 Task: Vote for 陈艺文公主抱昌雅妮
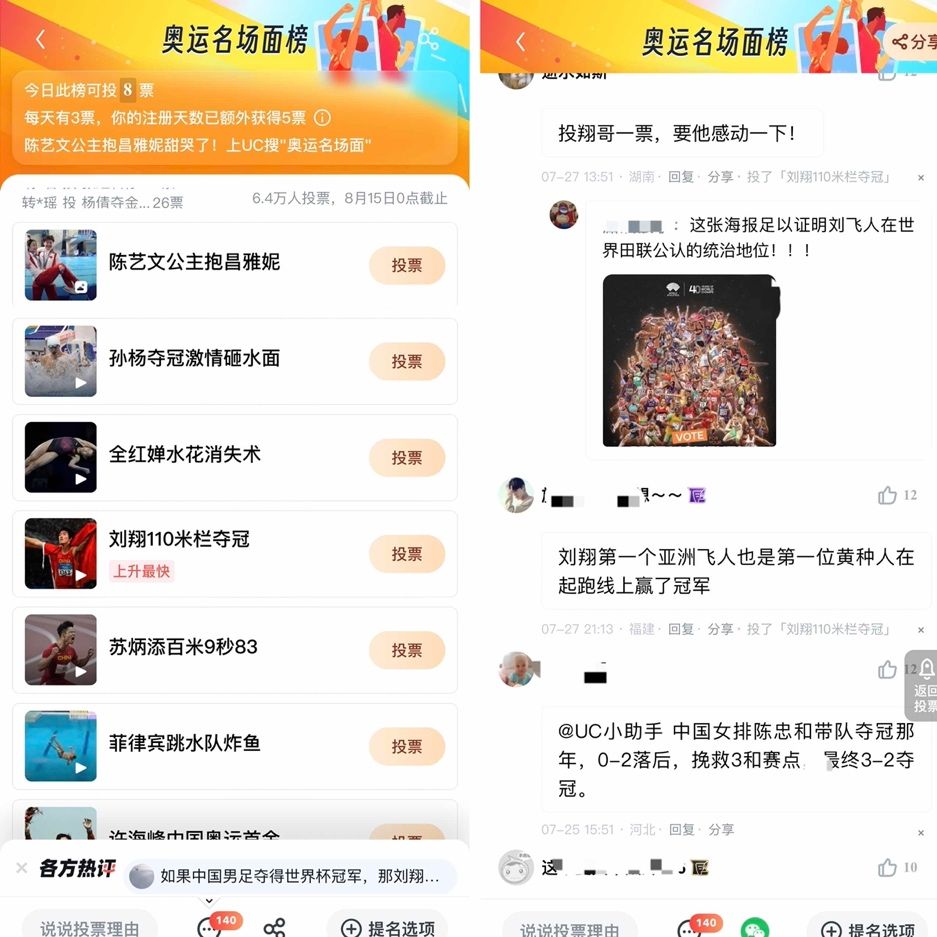[406, 265]
